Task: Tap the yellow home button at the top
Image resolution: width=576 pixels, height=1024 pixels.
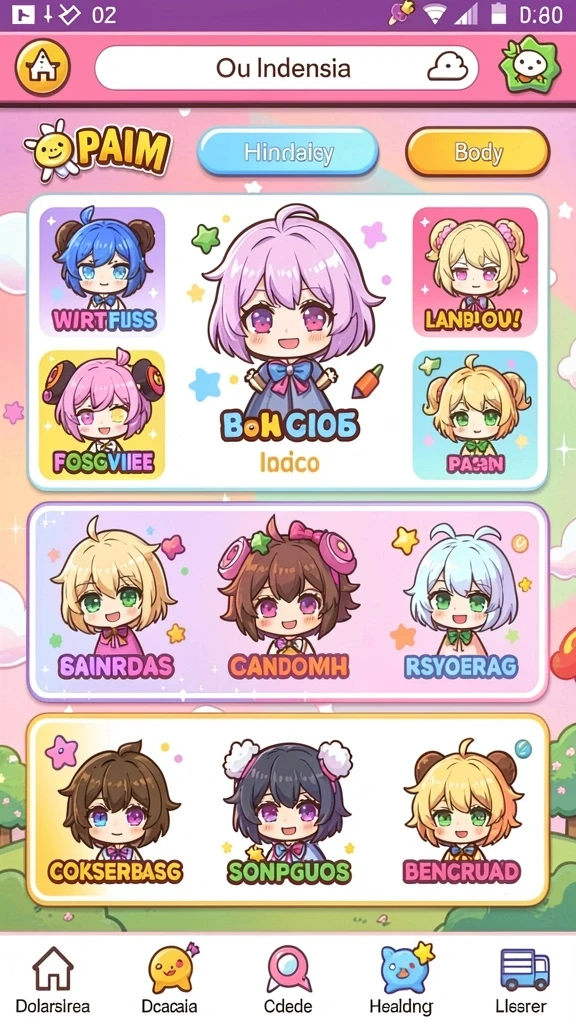Action: (42, 67)
